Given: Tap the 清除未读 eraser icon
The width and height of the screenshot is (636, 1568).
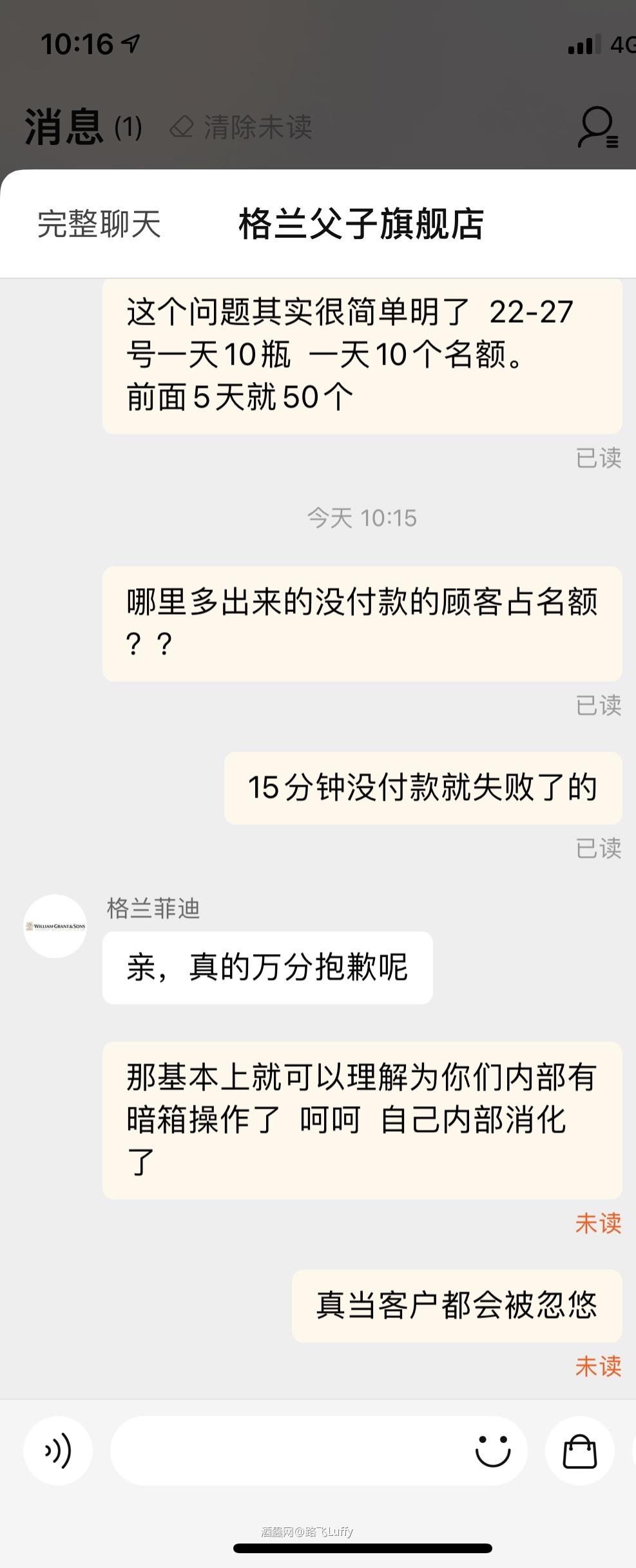Looking at the screenshot, I should [x=182, y=126].
